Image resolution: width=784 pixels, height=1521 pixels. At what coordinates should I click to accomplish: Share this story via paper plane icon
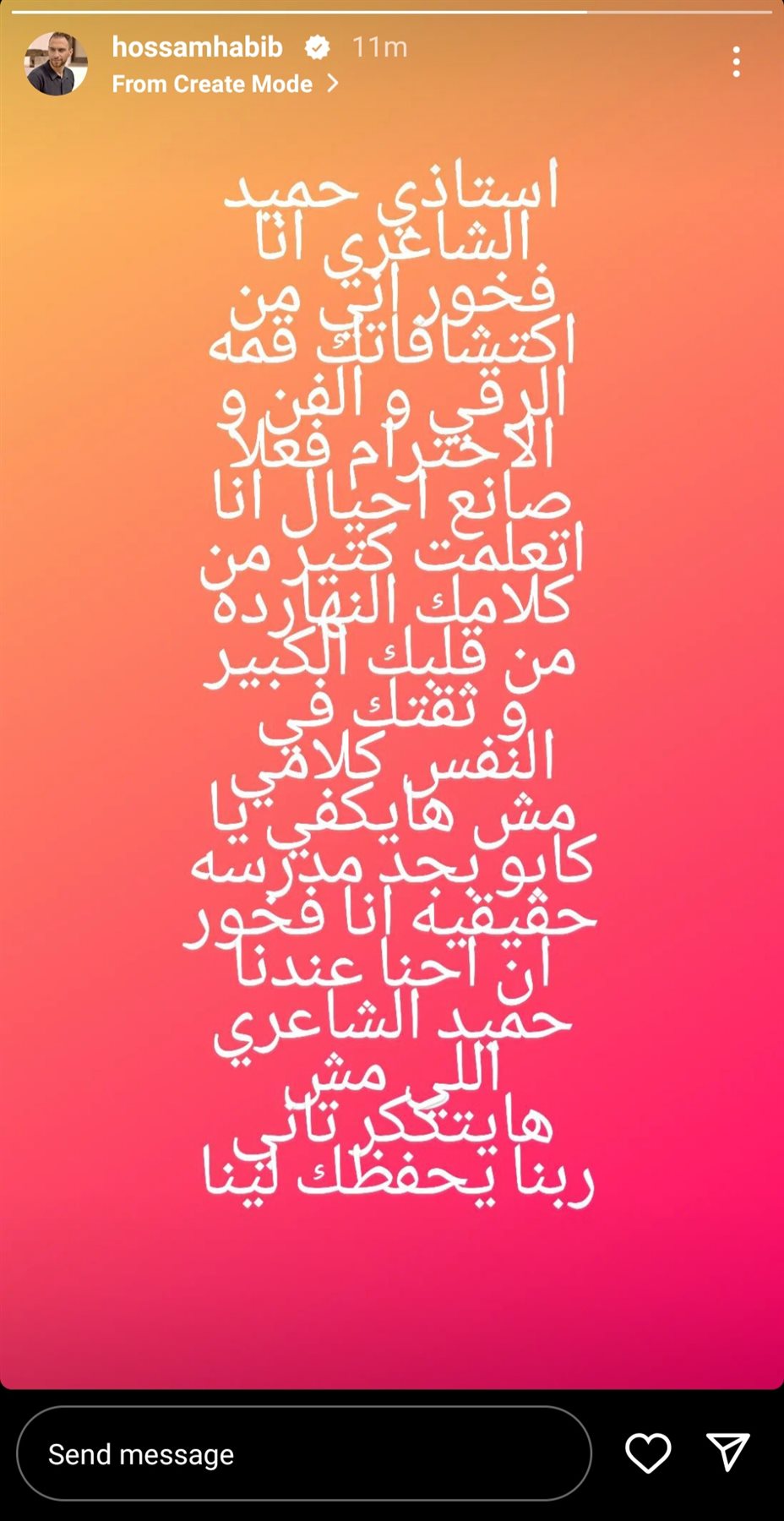click(727, 1453)
